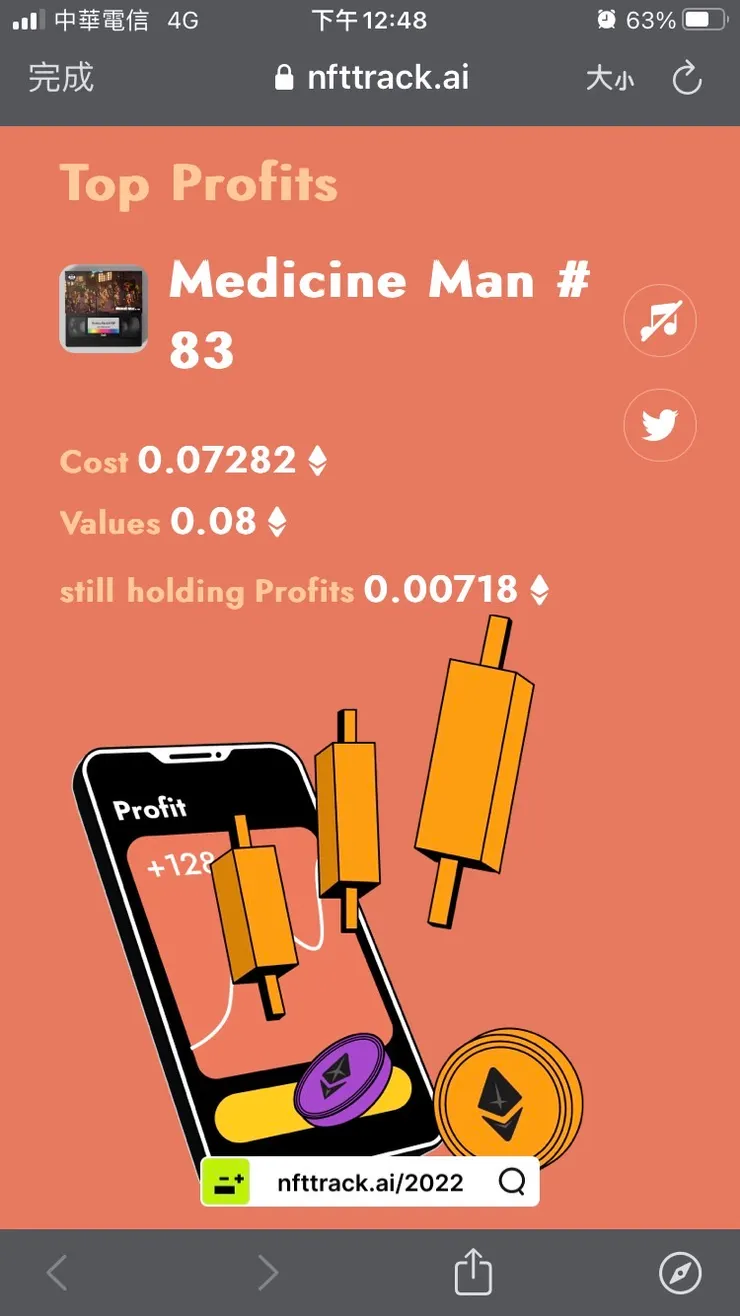Tap the nfttrack.ai address bar

(372, 78)
